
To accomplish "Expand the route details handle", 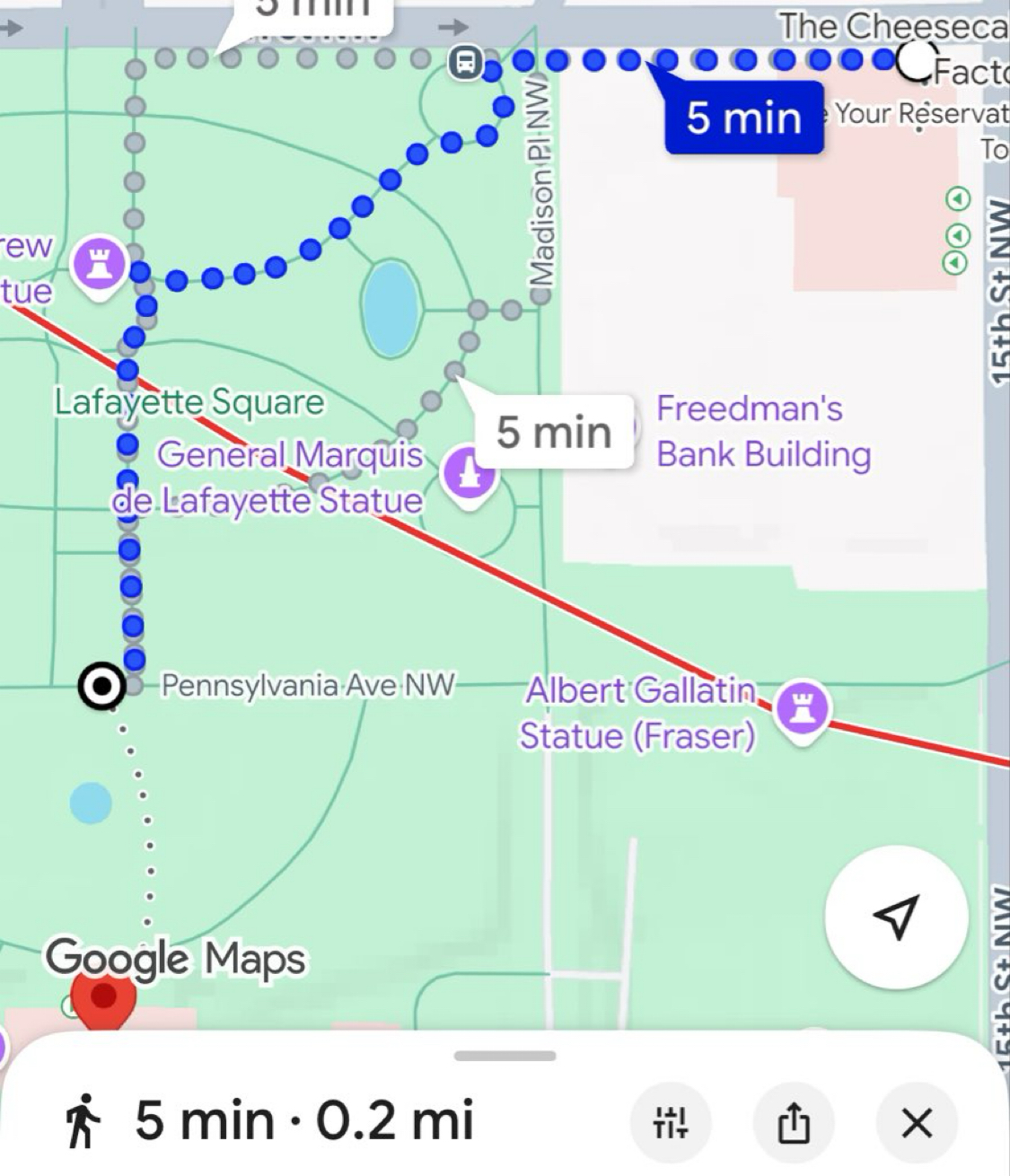I will [505, 1056].
